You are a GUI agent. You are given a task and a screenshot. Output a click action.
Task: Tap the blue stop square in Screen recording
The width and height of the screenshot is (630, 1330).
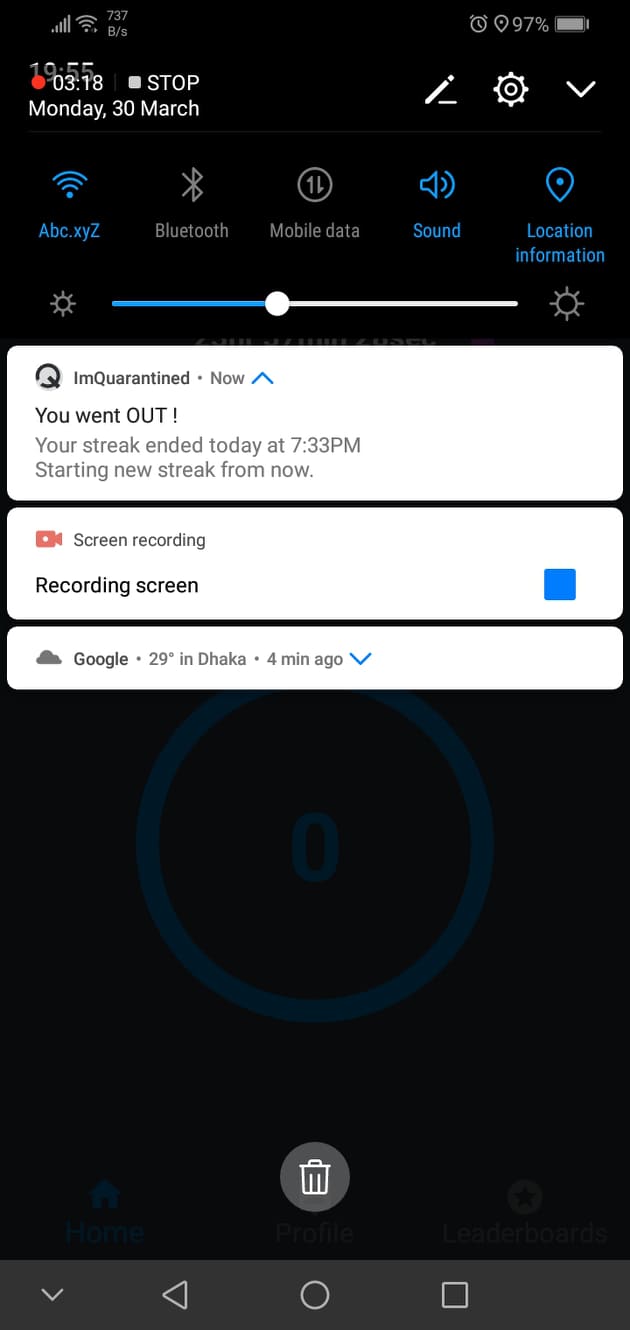(x=560, y=584)
